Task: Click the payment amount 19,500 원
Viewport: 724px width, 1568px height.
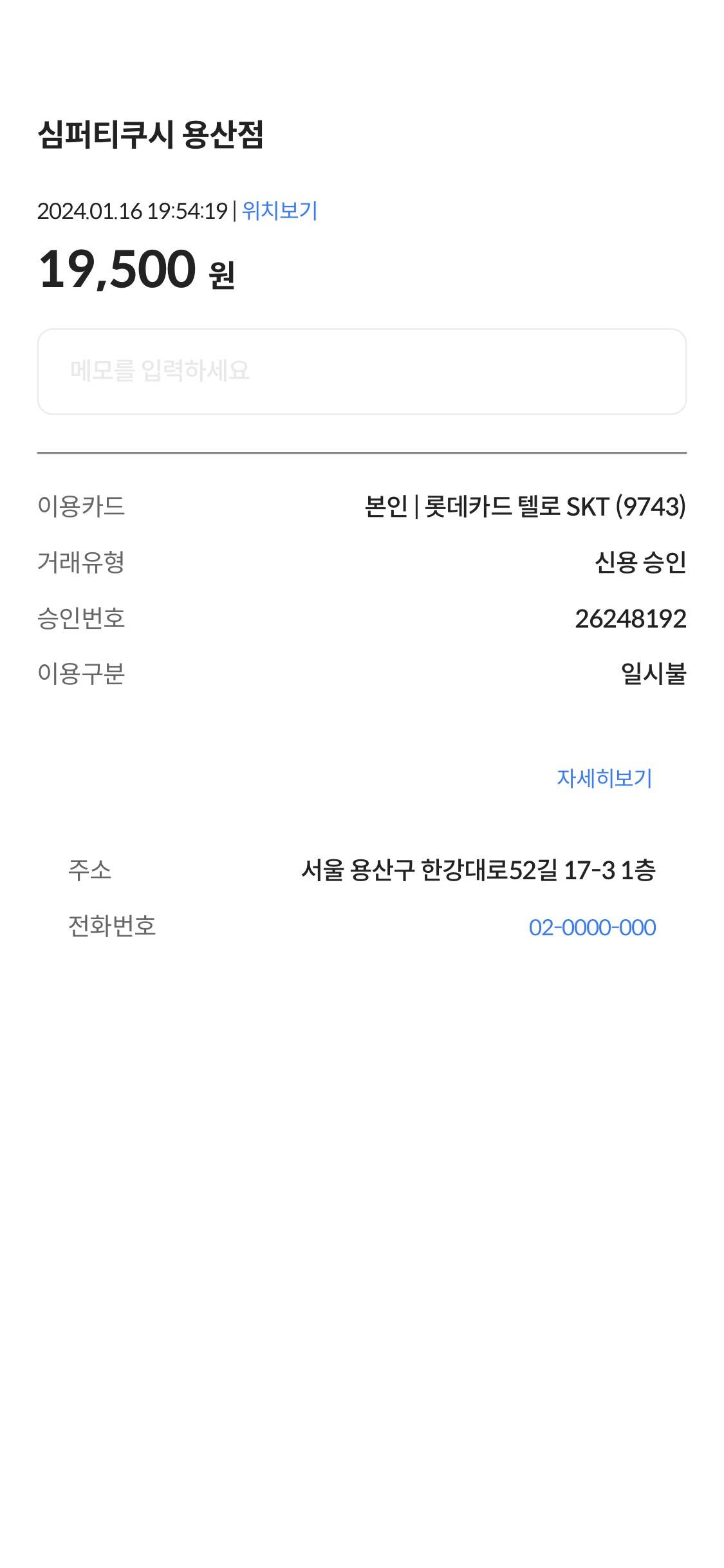Action: [x=116, y=270]
